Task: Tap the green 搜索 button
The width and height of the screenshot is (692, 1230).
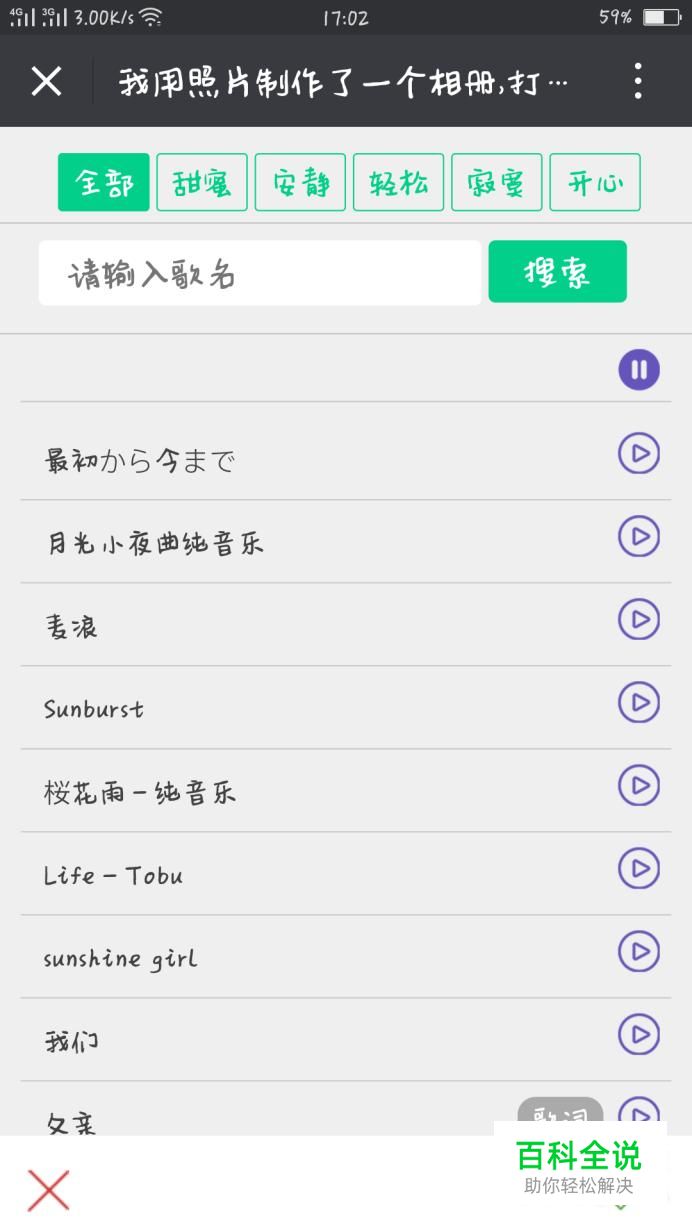Action: [x=557, y=272]
